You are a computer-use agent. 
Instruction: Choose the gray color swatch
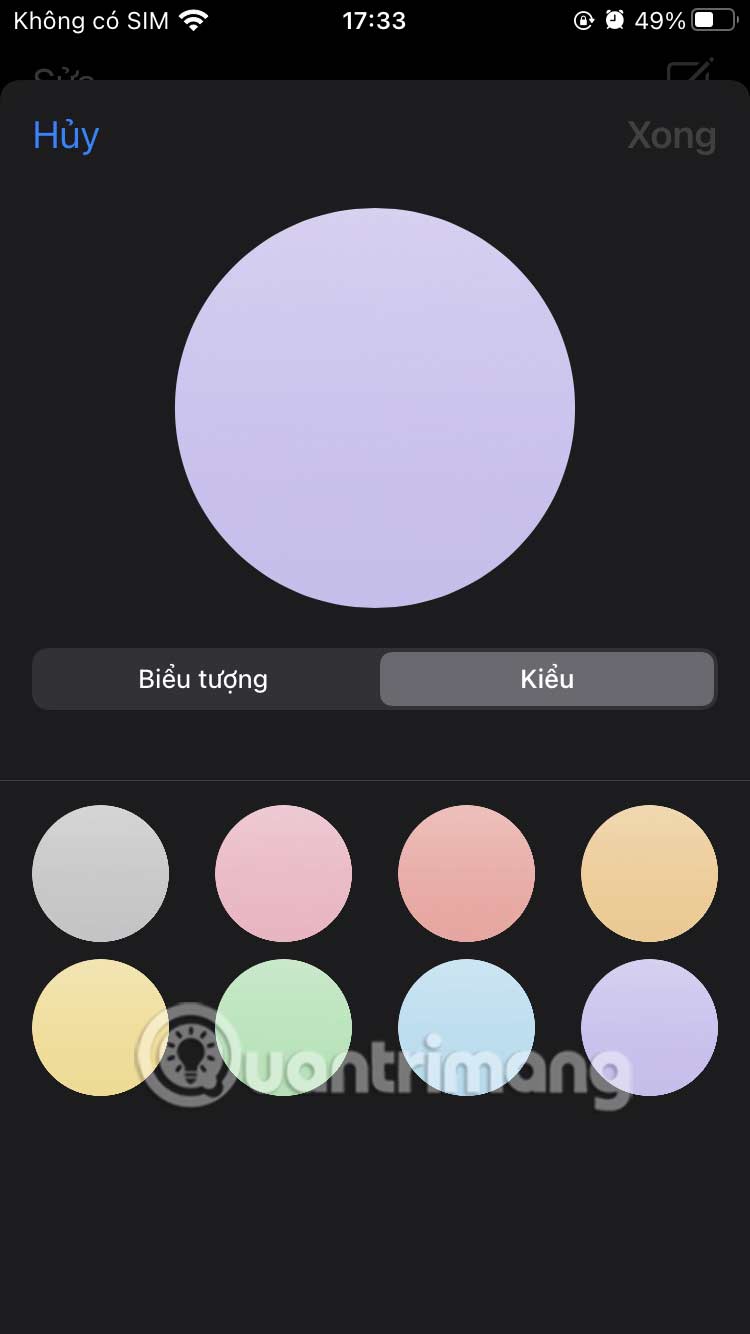tap(100, 873)
